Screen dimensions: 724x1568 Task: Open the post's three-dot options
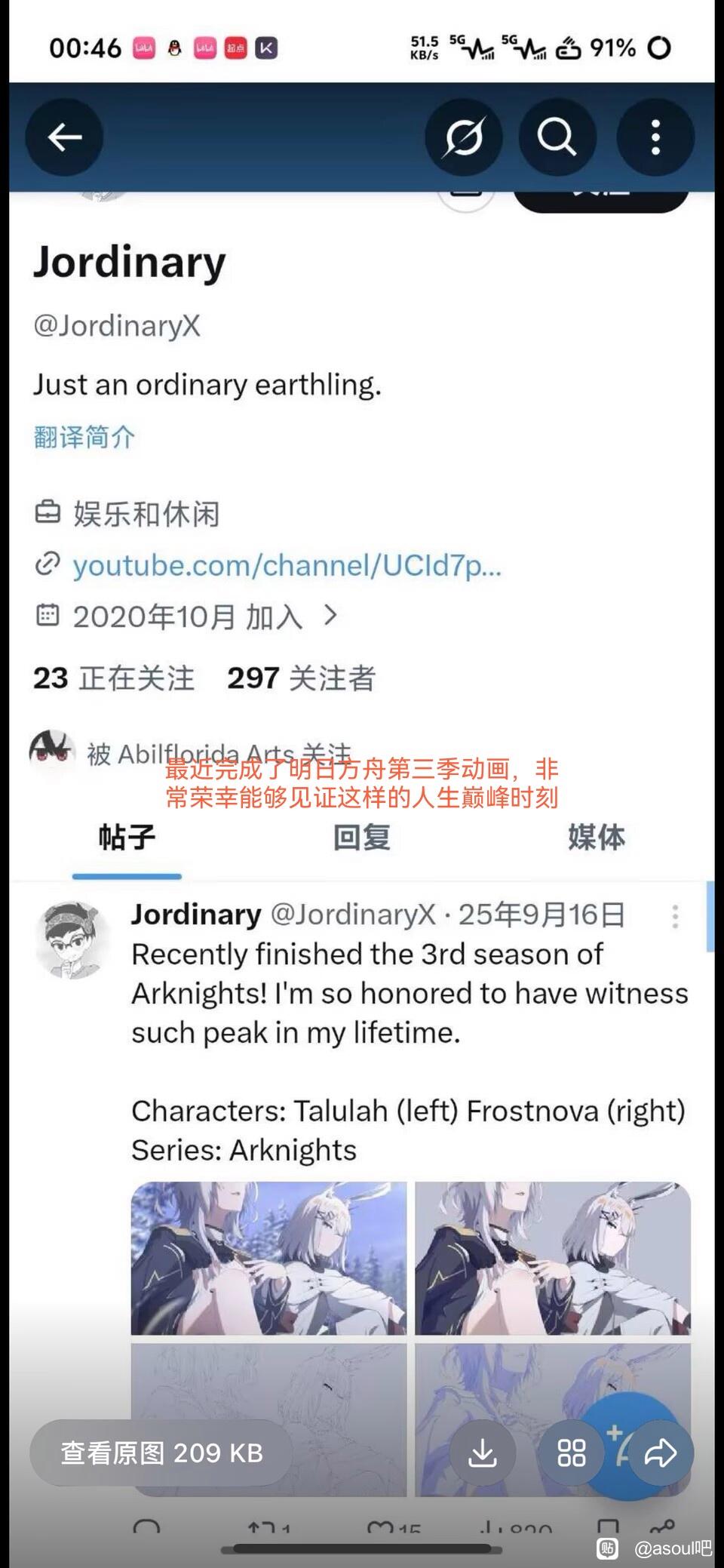pos(675,916)
